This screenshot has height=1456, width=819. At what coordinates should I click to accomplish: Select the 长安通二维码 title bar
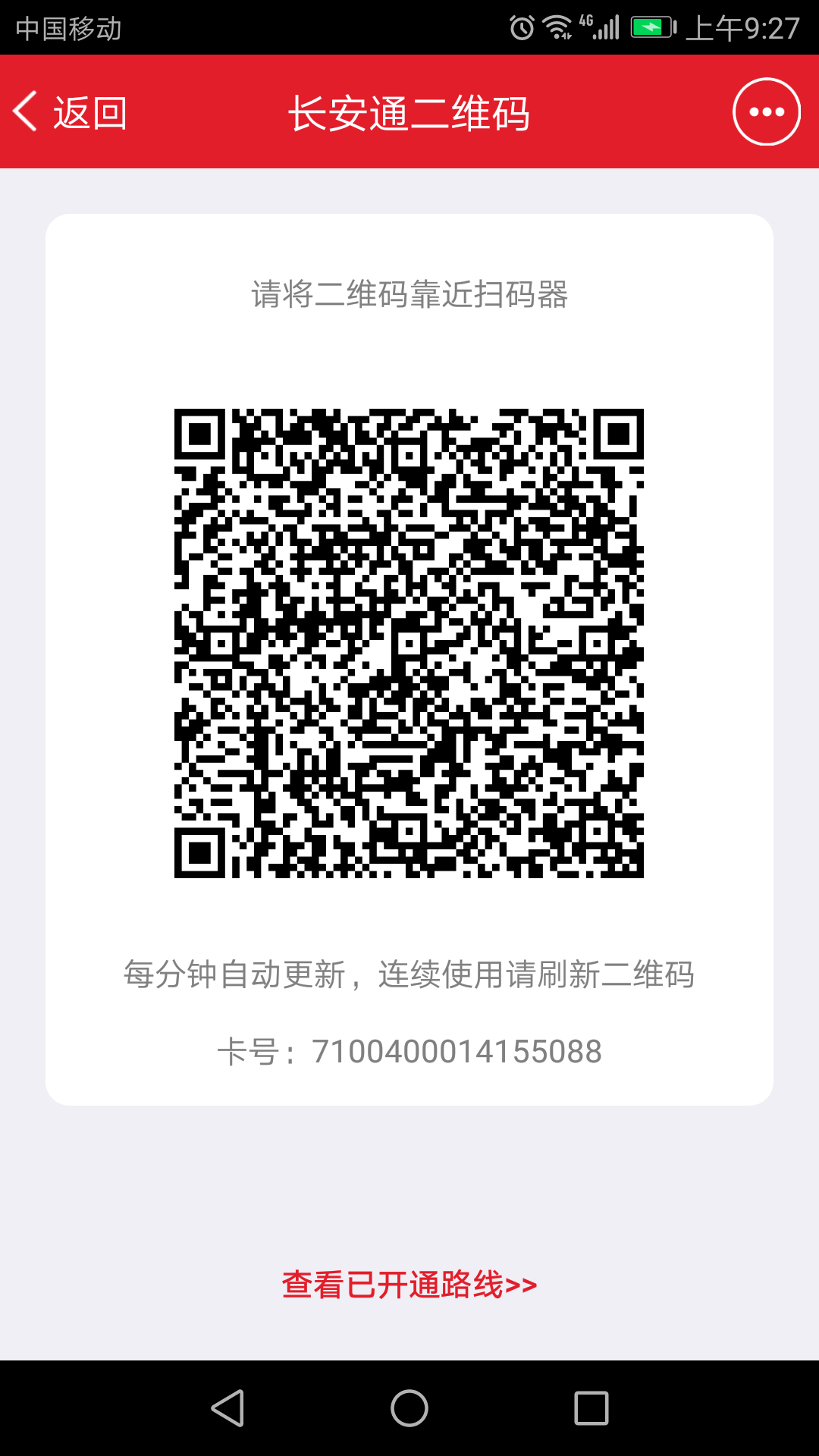pyautogui.click(x=409, y=111)
